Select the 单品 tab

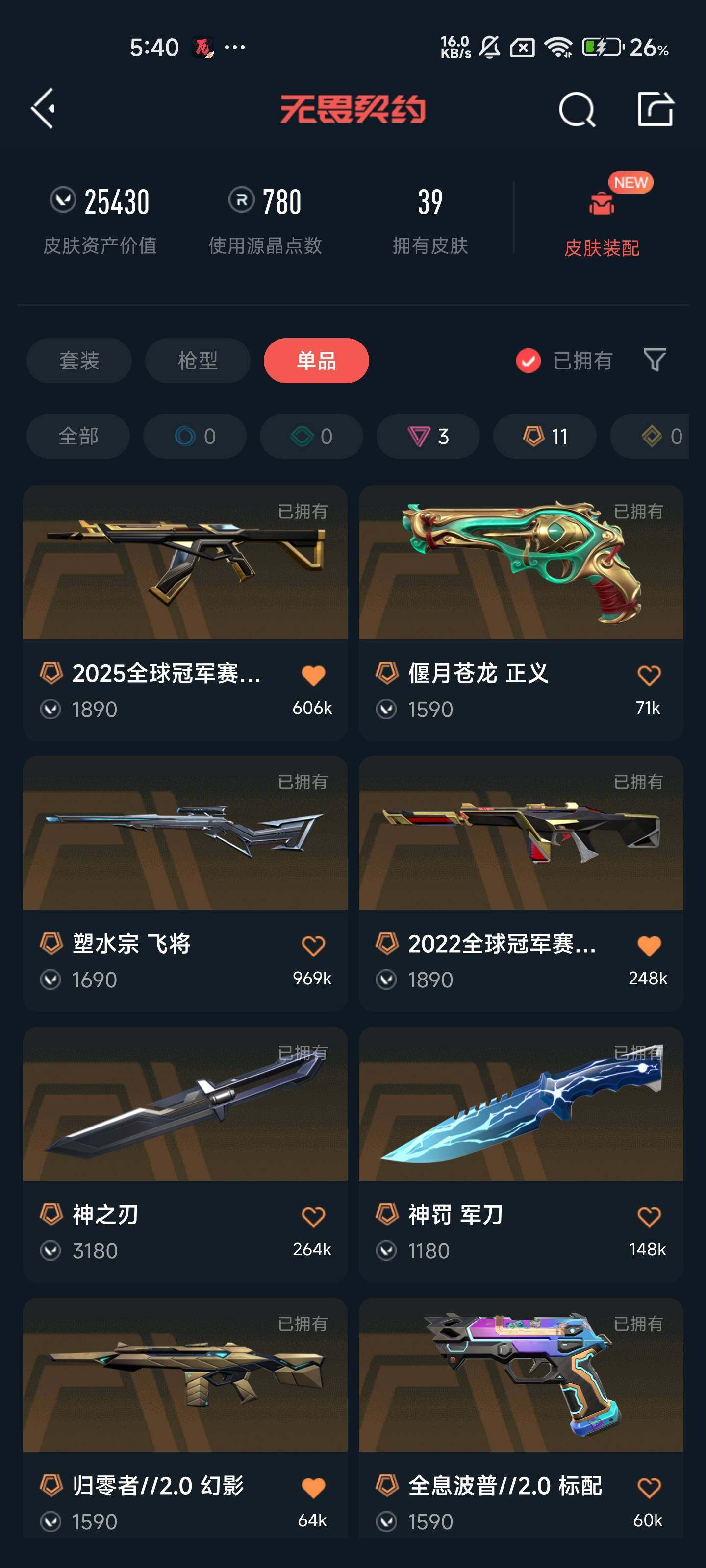(317, 360)
